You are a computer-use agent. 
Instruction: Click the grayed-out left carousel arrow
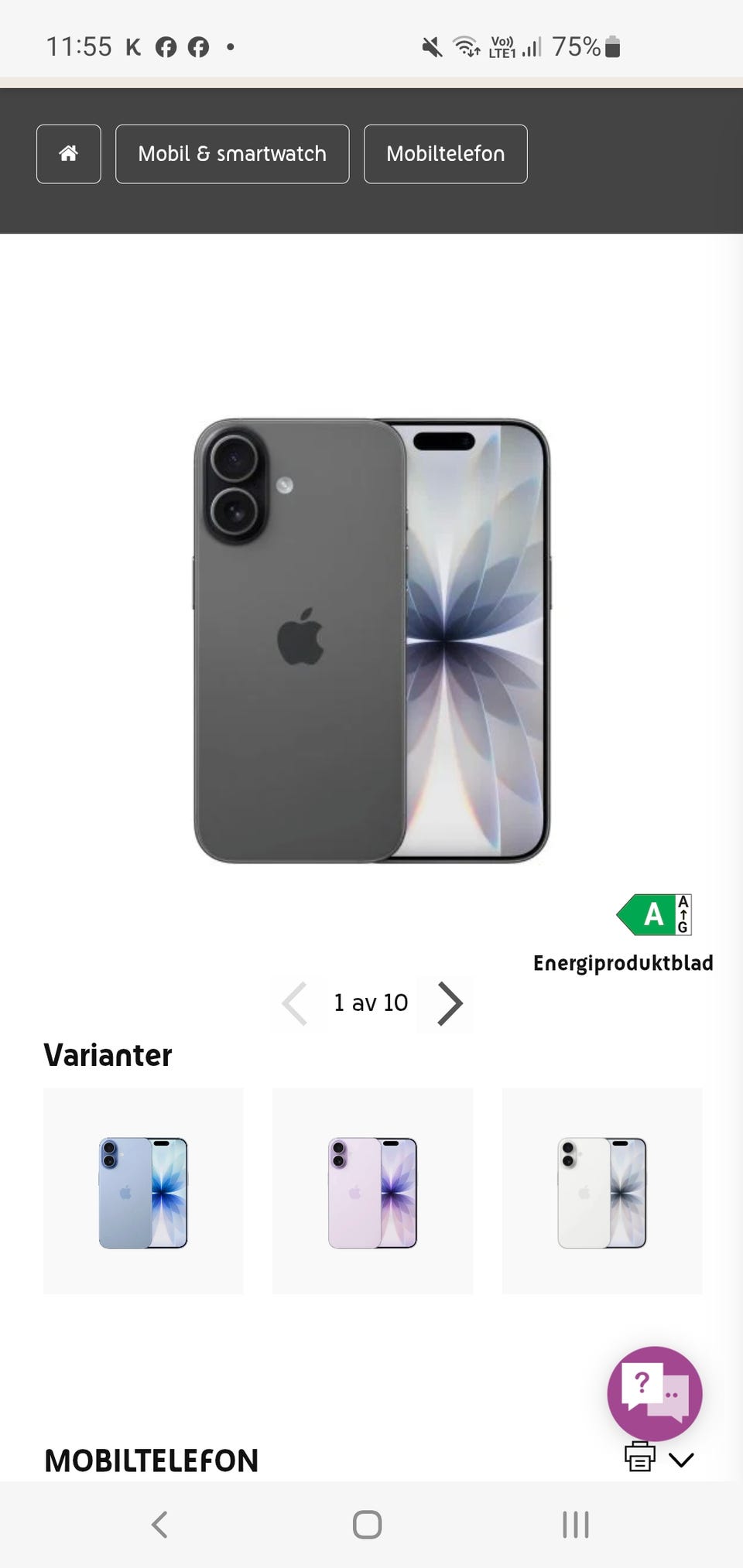[295, 1003]
